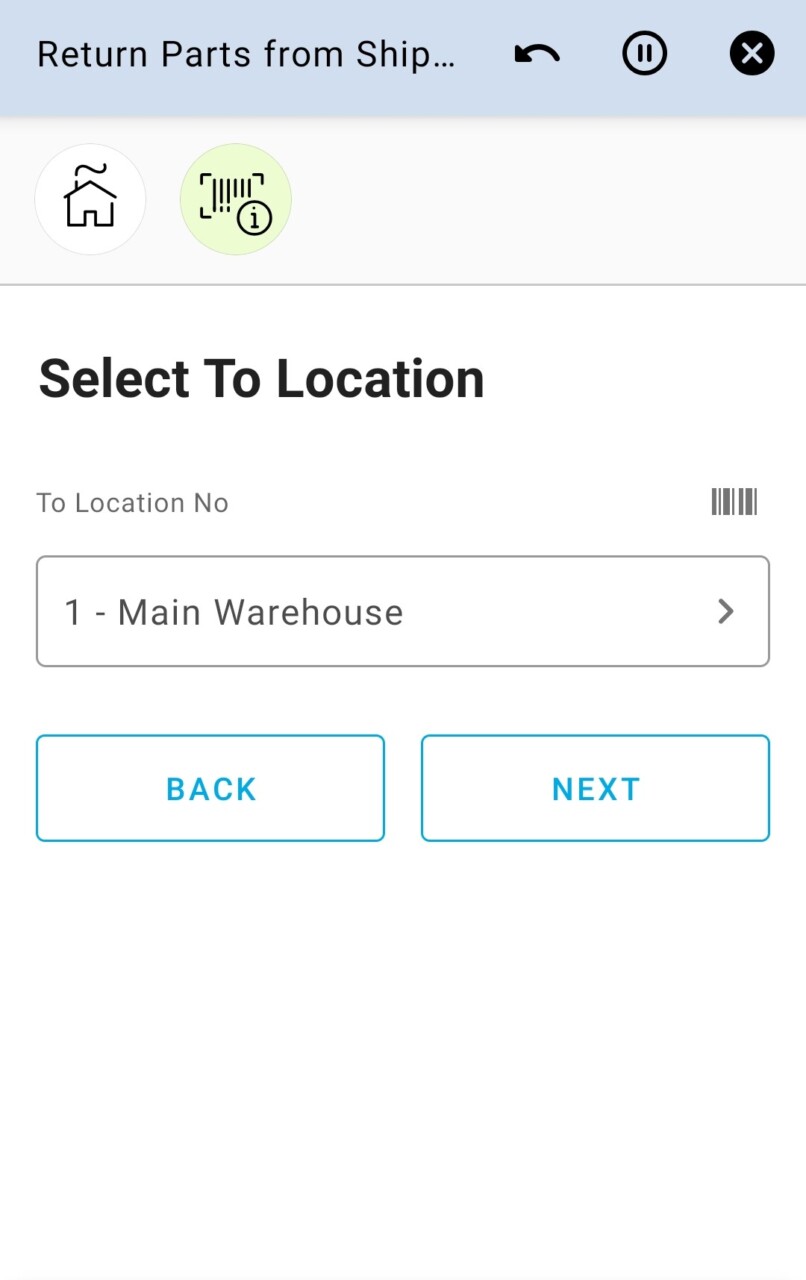Open the barcode scan info icon

pos(235,199)
